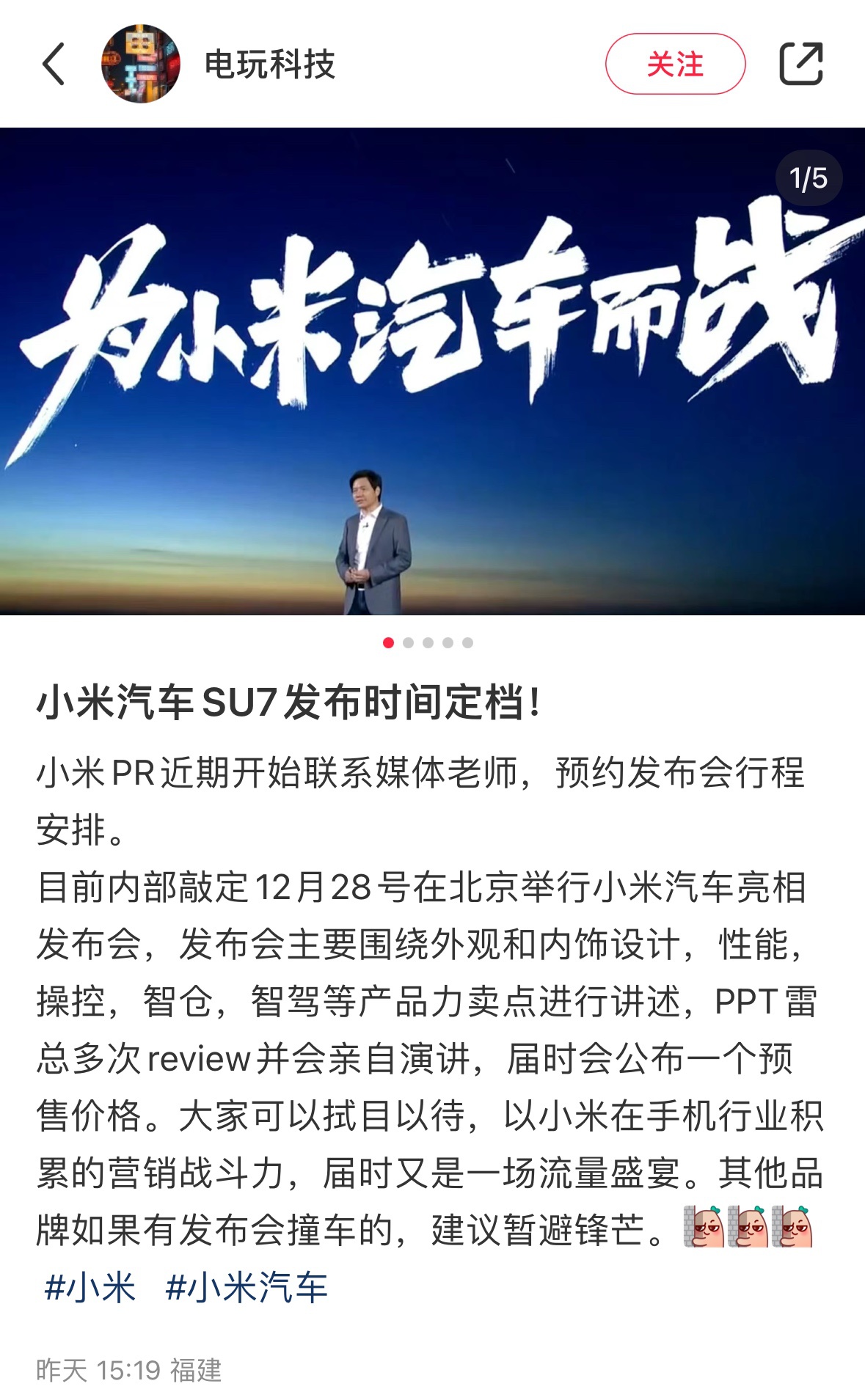Tap the image carousel page indicator dots

click(x=428, y=642)
